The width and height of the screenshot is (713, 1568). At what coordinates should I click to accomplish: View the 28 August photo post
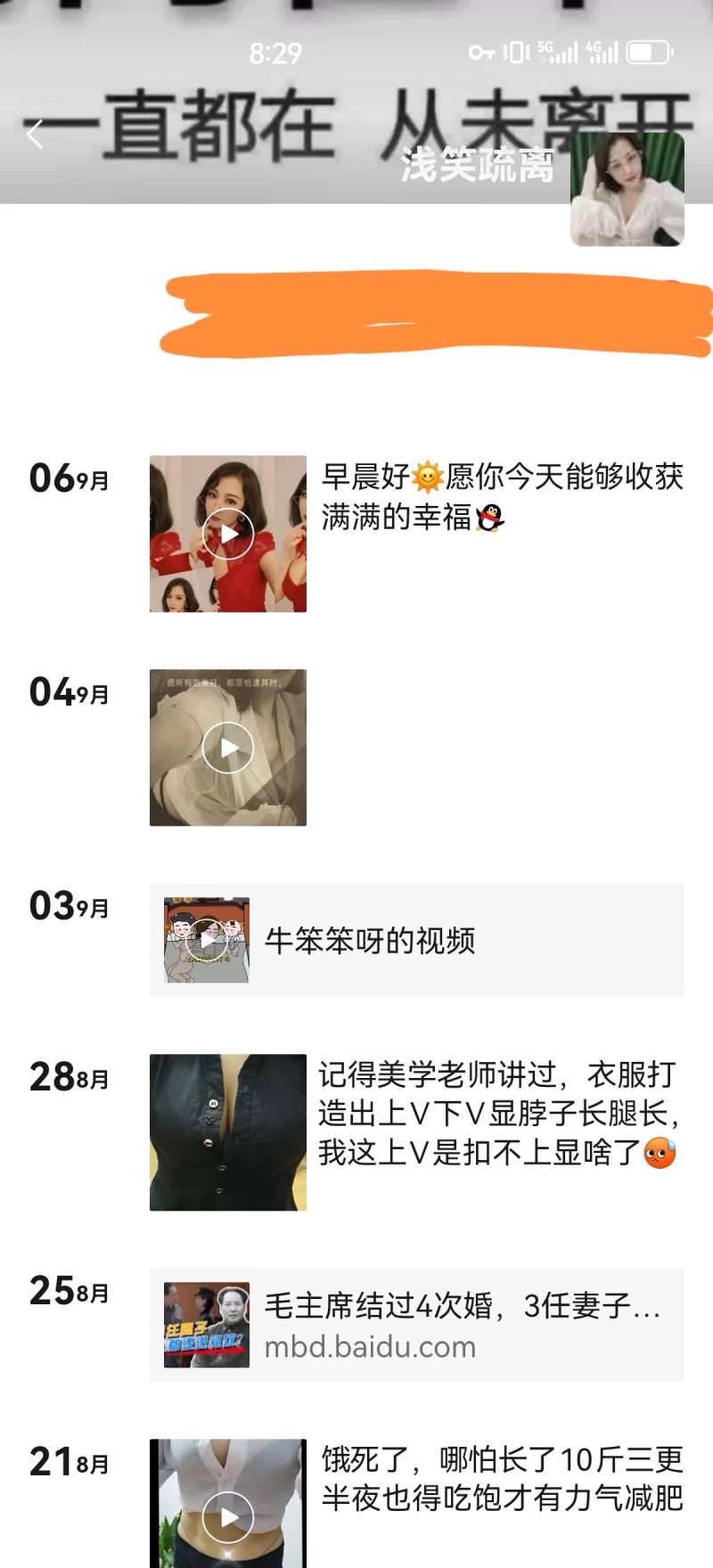pyautogui.click(x=228, y=1132)
